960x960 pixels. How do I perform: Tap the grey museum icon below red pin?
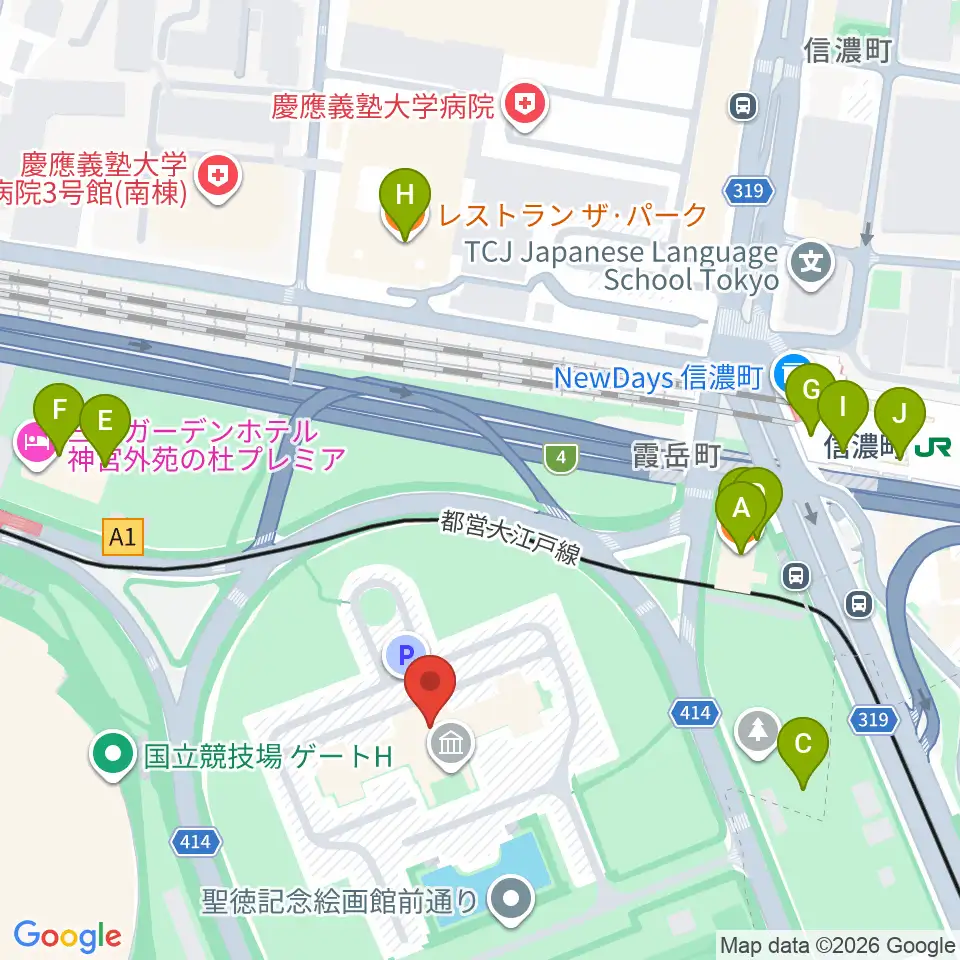(452, 746)
